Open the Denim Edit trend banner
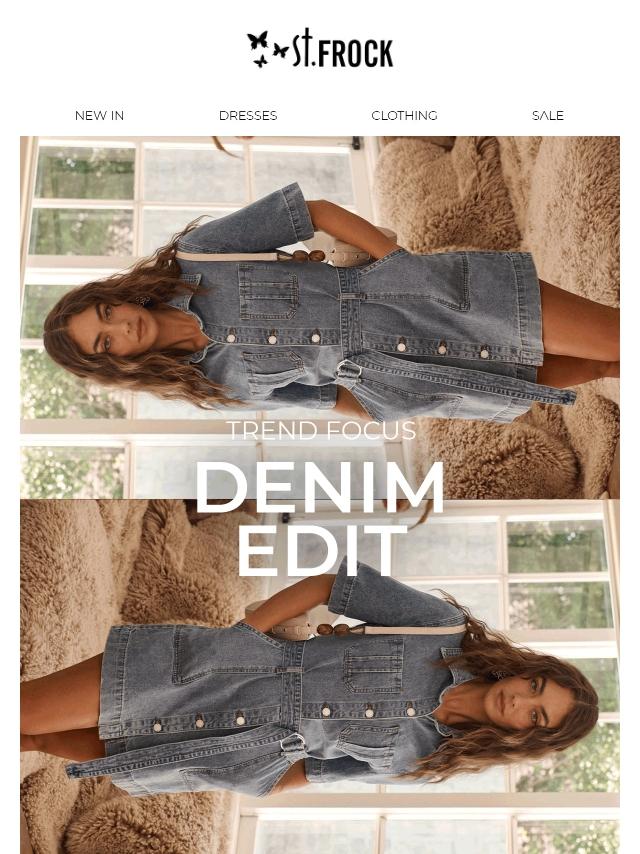Image resolution: width=640 pixels, height=854 pixels. click(320, 500)
